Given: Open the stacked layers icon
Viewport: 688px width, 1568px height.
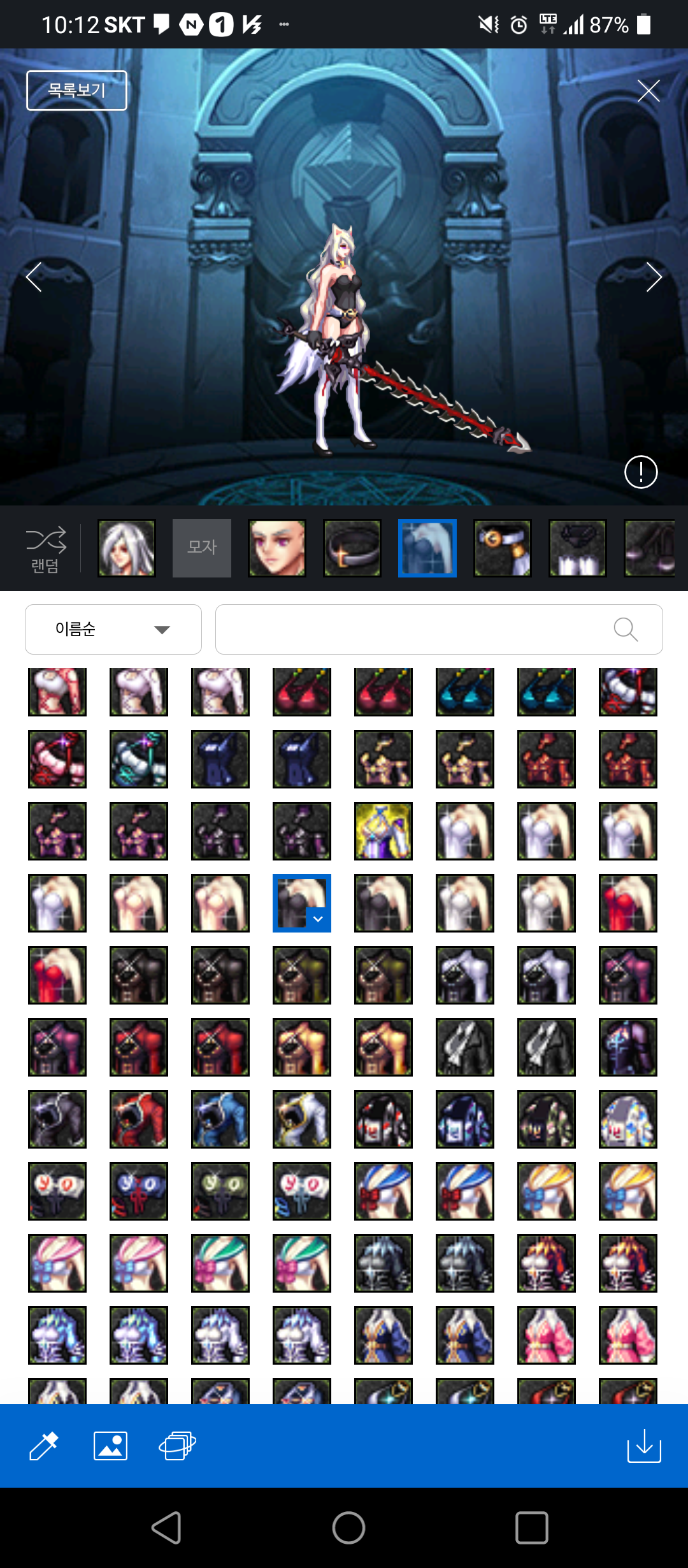Looking at the screenshot, I should (177, 1446).
